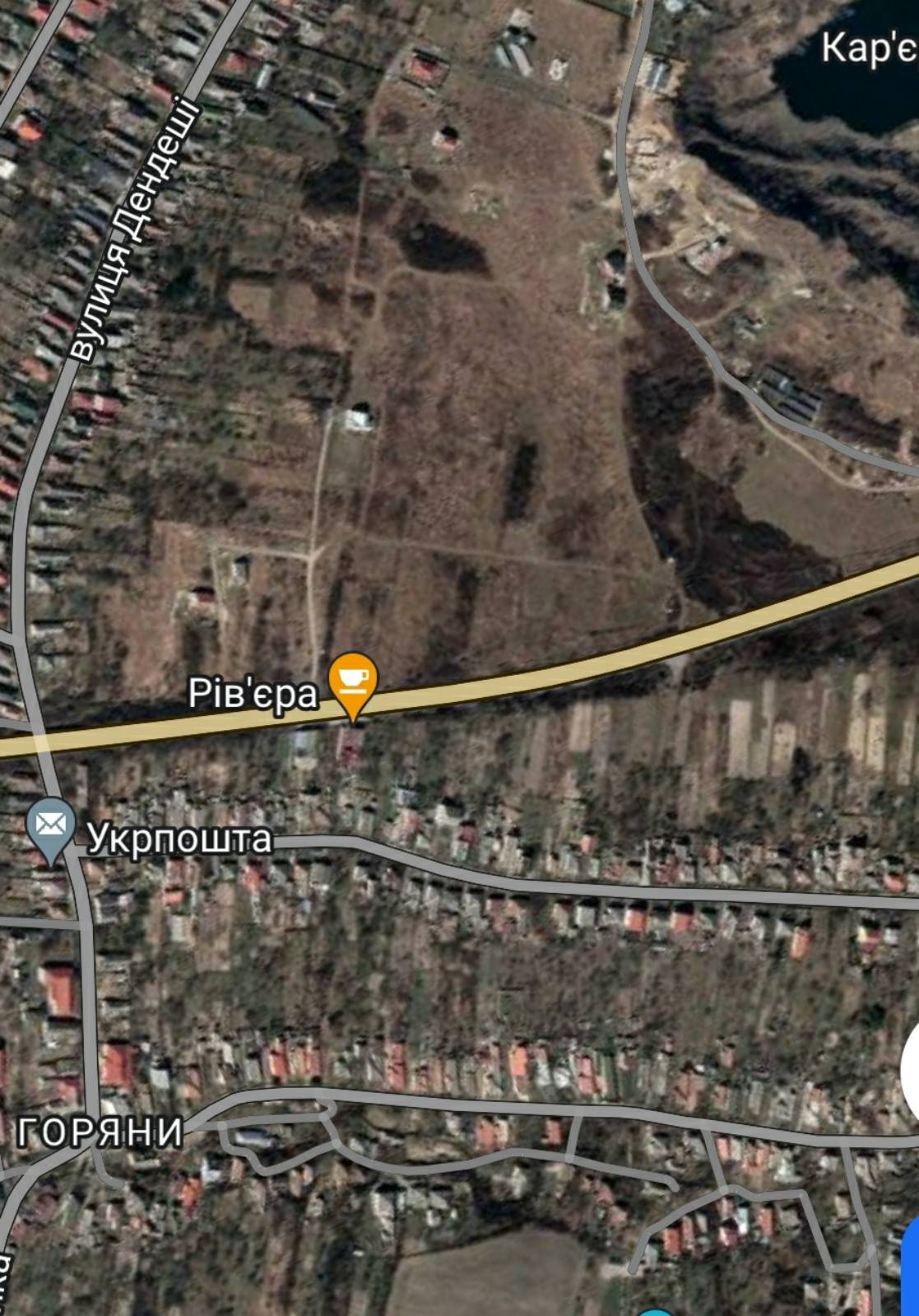Open the Рів'єра cafe marker

click(x=353, y=681)
